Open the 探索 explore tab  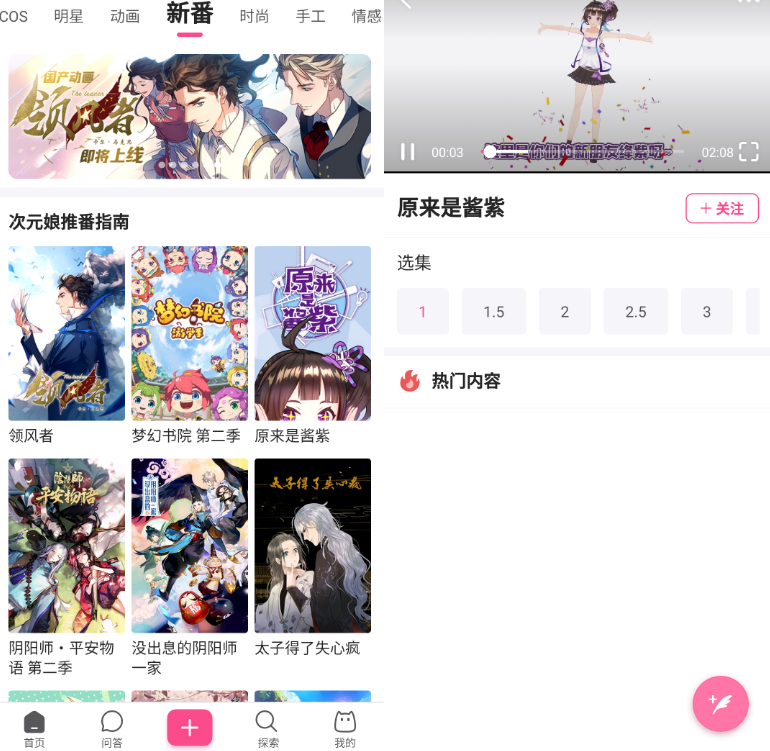click(x=267, y=729)
